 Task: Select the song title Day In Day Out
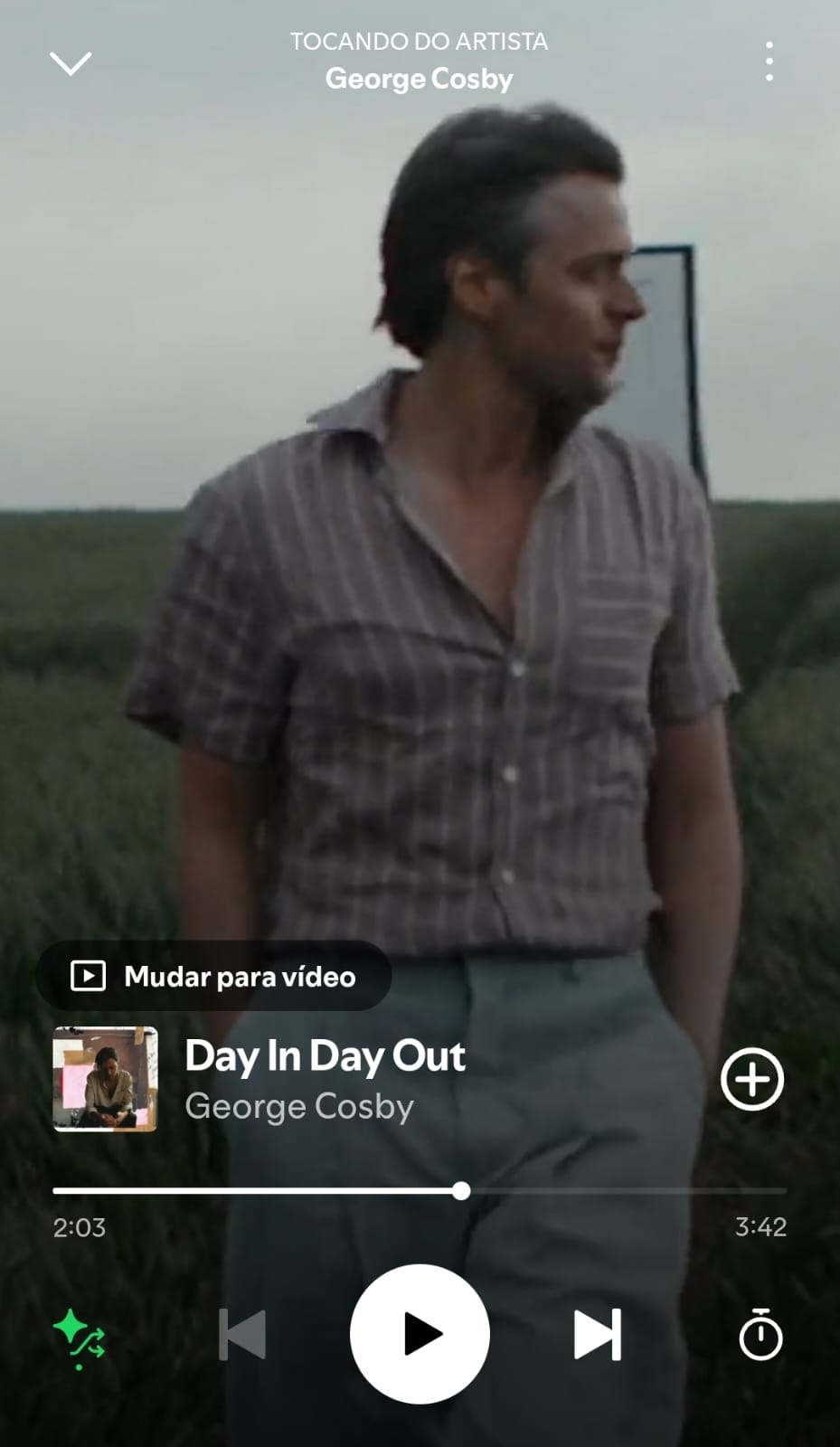coord(324,1055)
